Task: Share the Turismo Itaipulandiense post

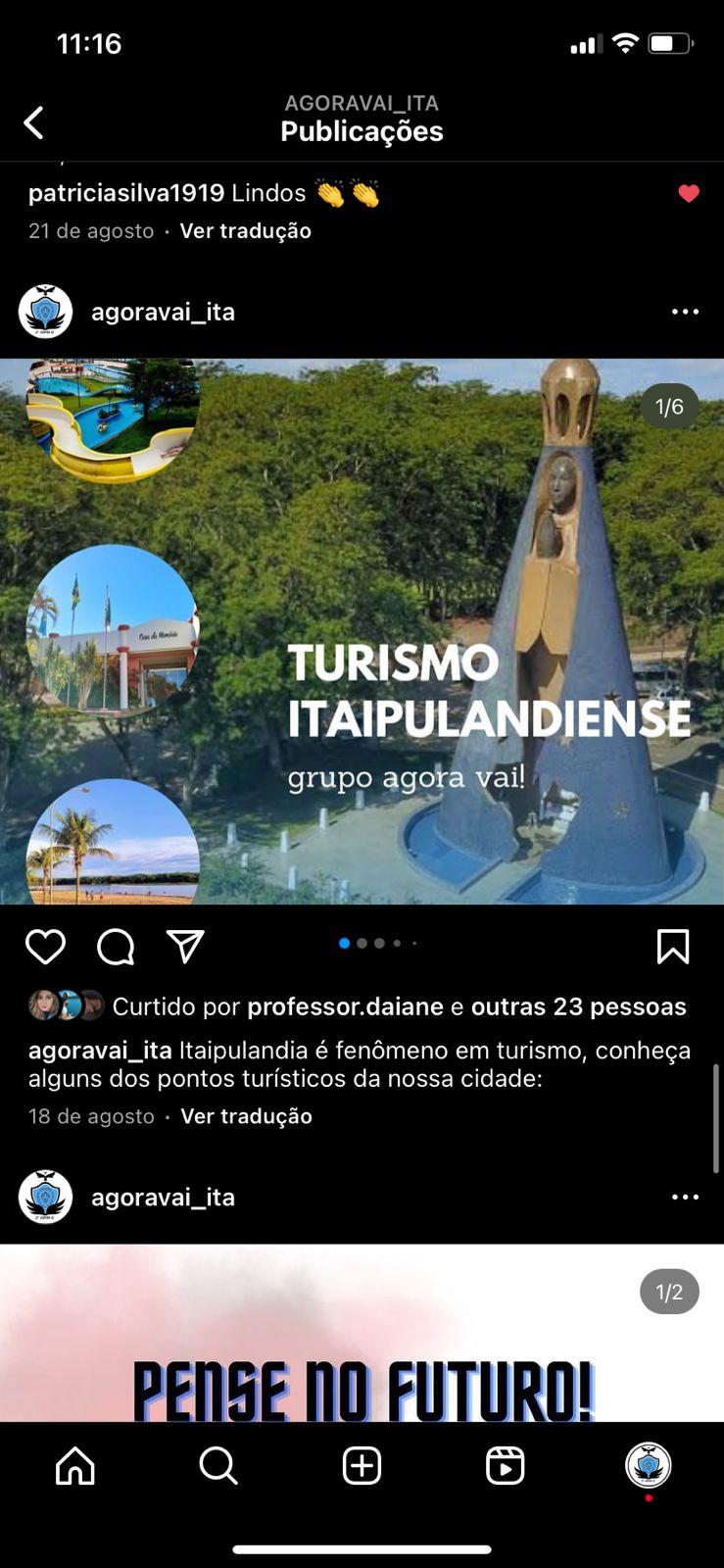Action: (x=185, y=947)
